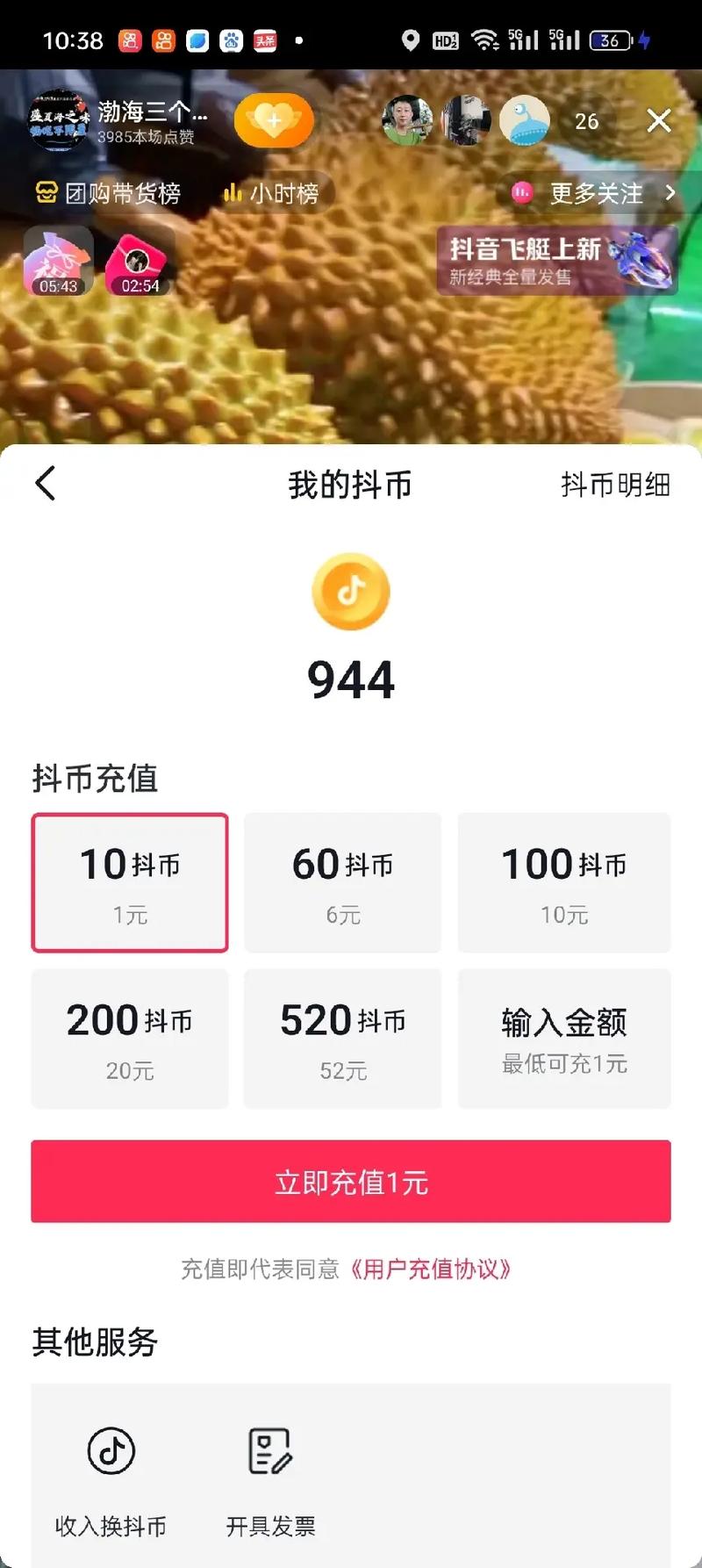This screenshot has height=1568, width=702.
Task: Open the red packet with 05:43 countdown
Action: (x=57, y=260)
